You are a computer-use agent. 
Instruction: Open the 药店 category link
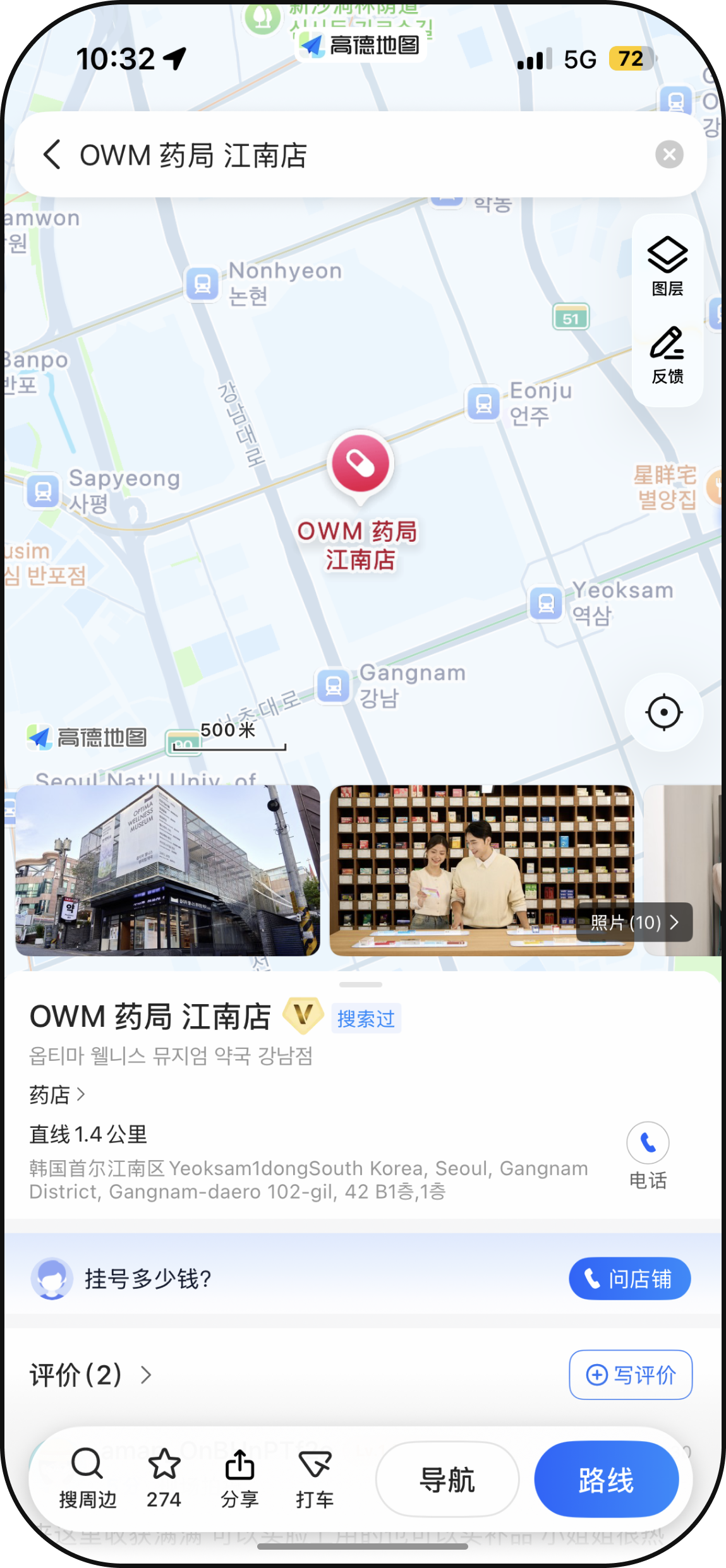(x=57, y=1094)
